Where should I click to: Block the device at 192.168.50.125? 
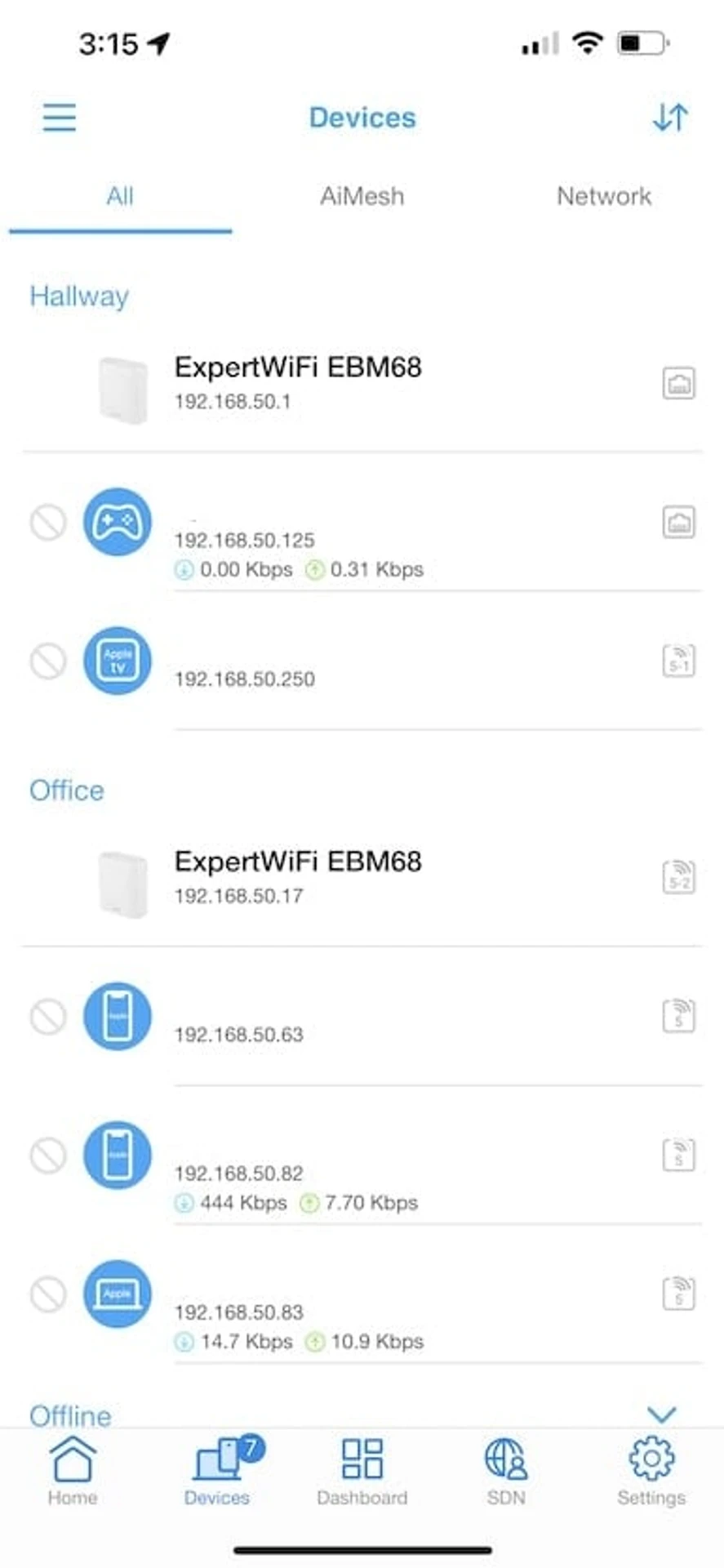click(x=48, y=522)
